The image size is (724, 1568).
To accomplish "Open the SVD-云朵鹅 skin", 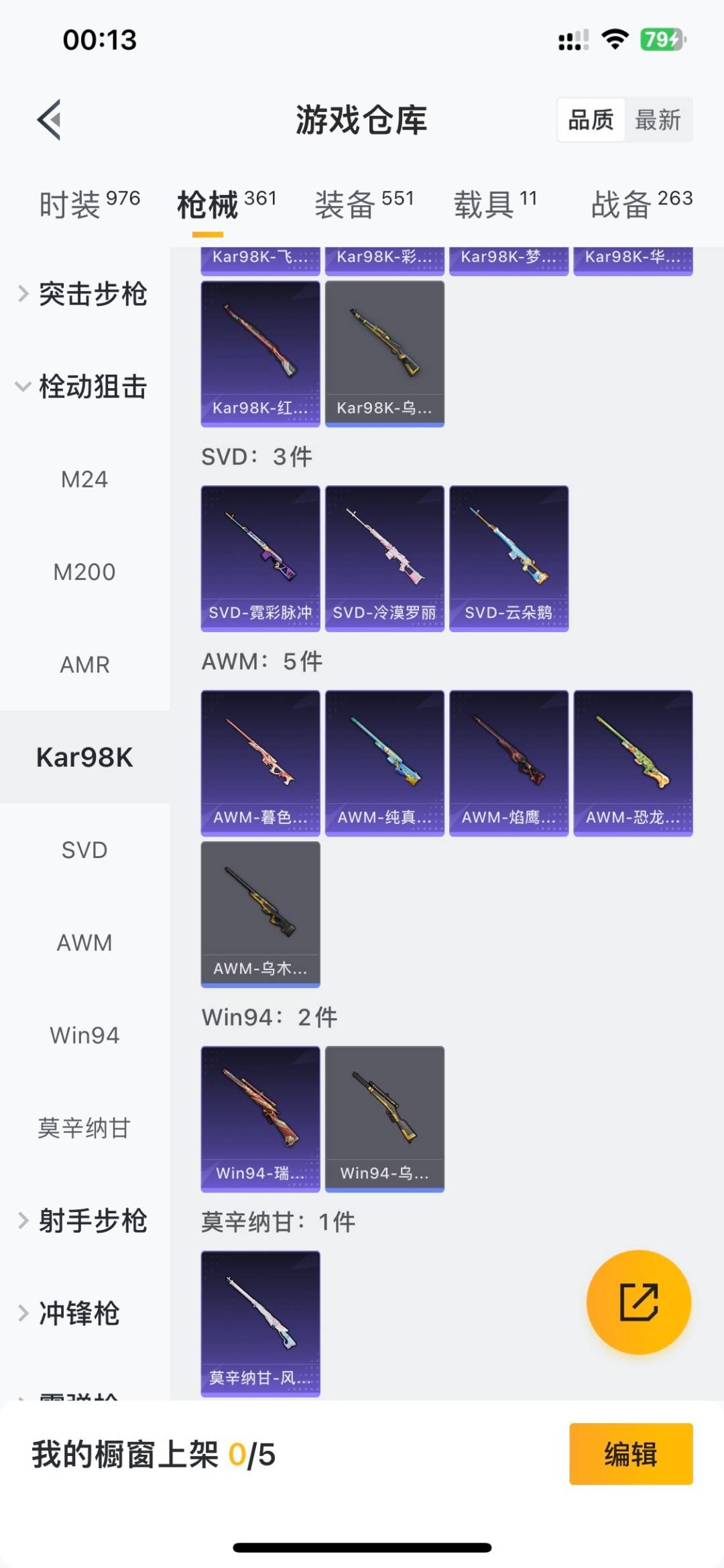I will [x=509, y=558].
